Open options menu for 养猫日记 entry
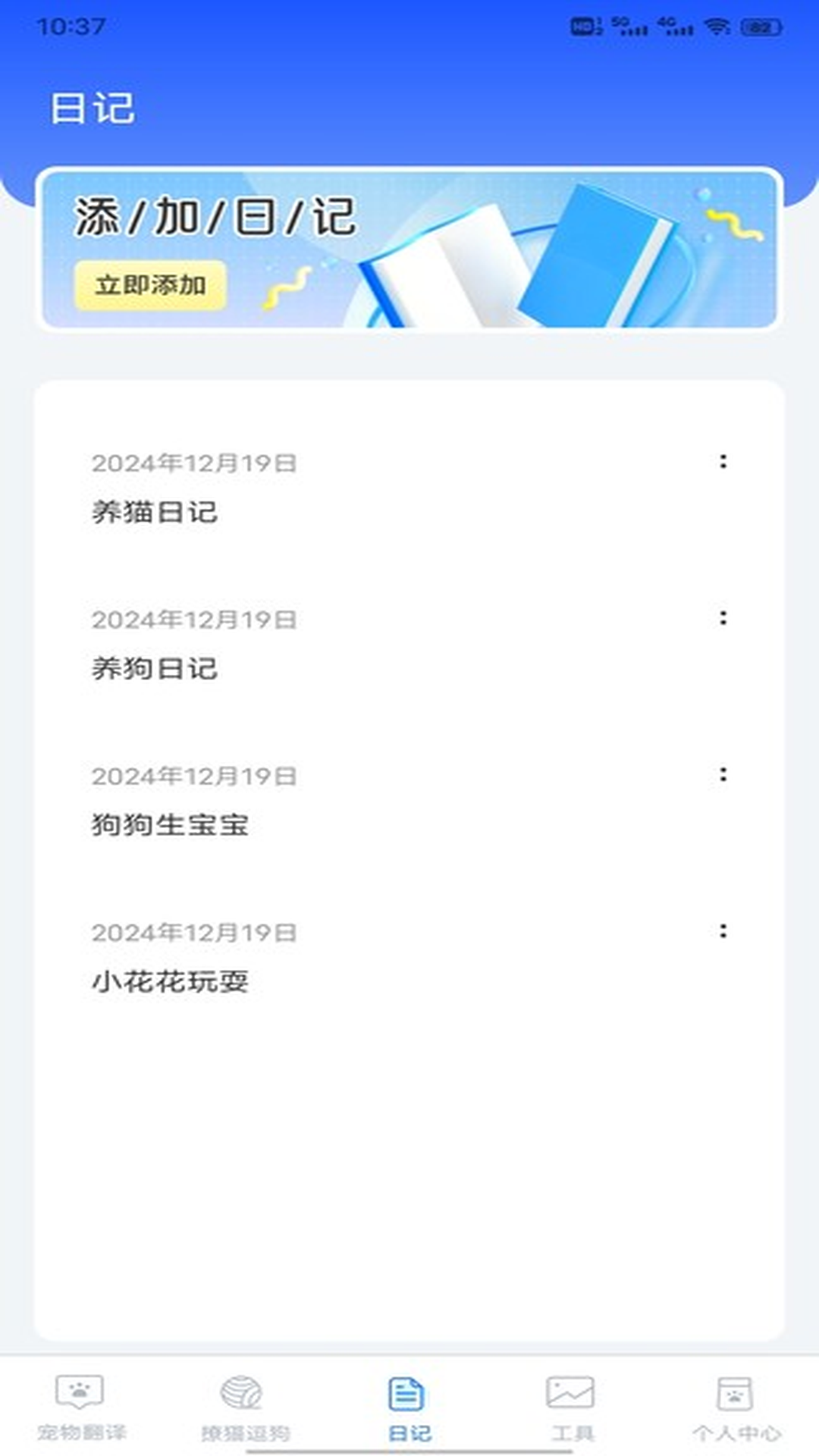Screen dimensions: 819x1456 click(x=723, y=461)
